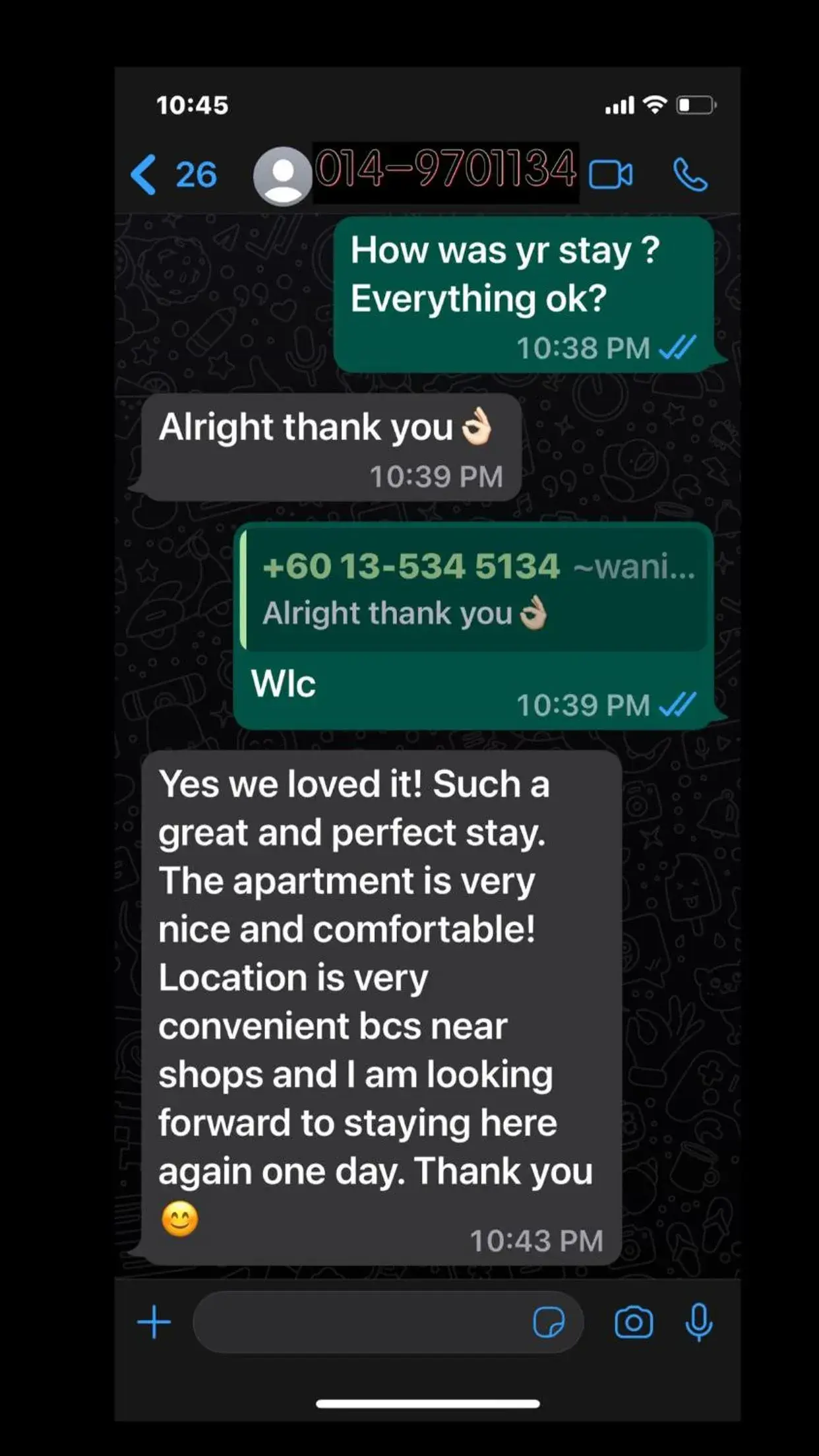Start a voice call
Viewport: 819px width, 1456px height.
click(690, 175)
